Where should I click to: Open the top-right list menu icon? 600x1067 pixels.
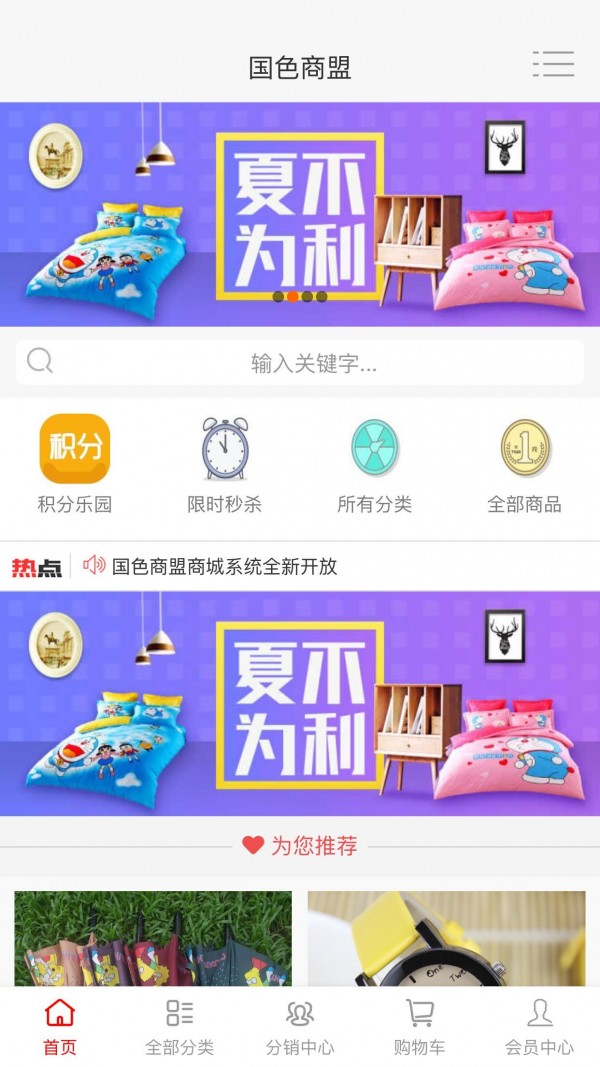coord(553,64)
